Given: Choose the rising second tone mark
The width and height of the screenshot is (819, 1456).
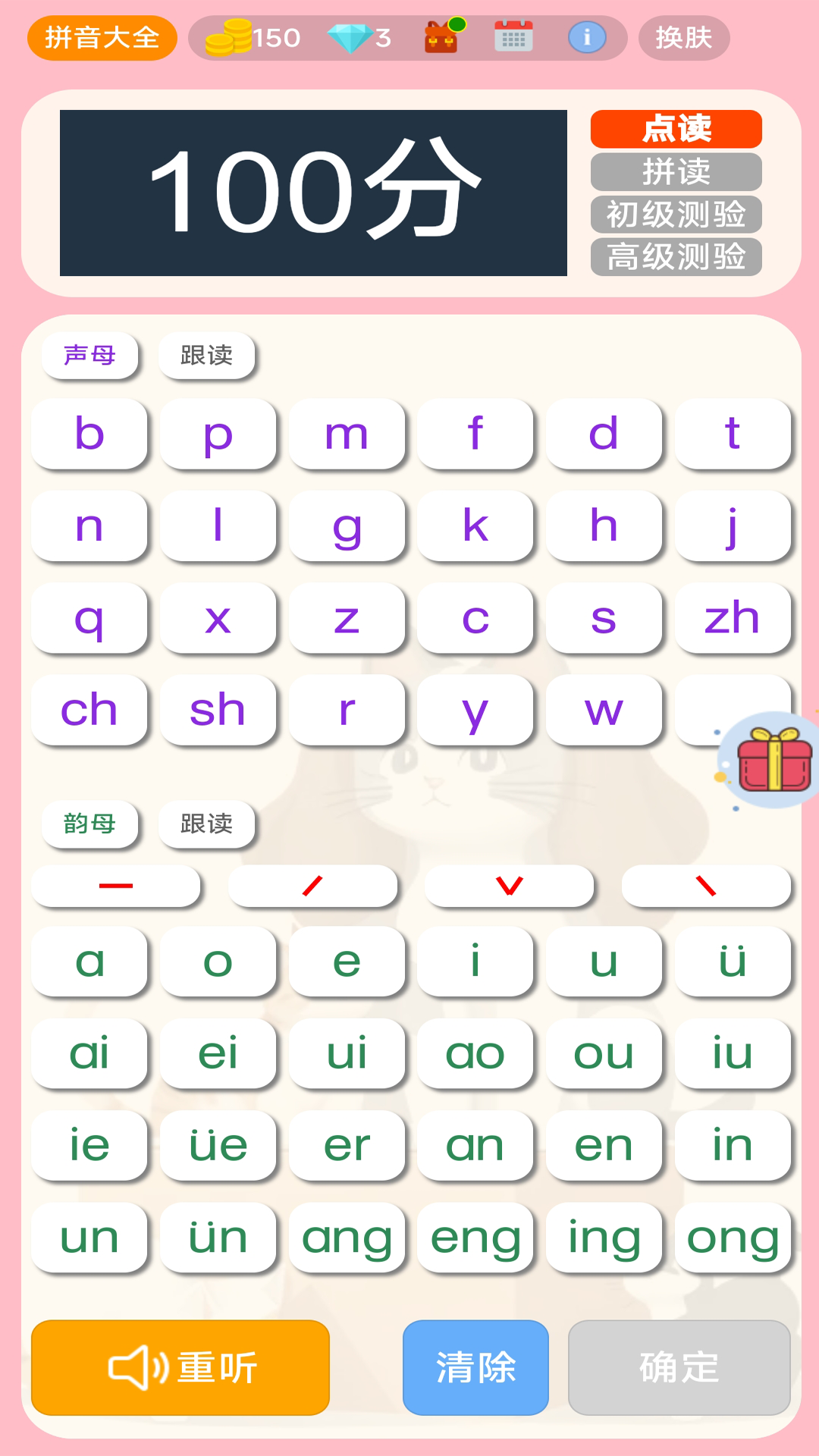Looking at the screenshot, I should click(x=312, y=886).
